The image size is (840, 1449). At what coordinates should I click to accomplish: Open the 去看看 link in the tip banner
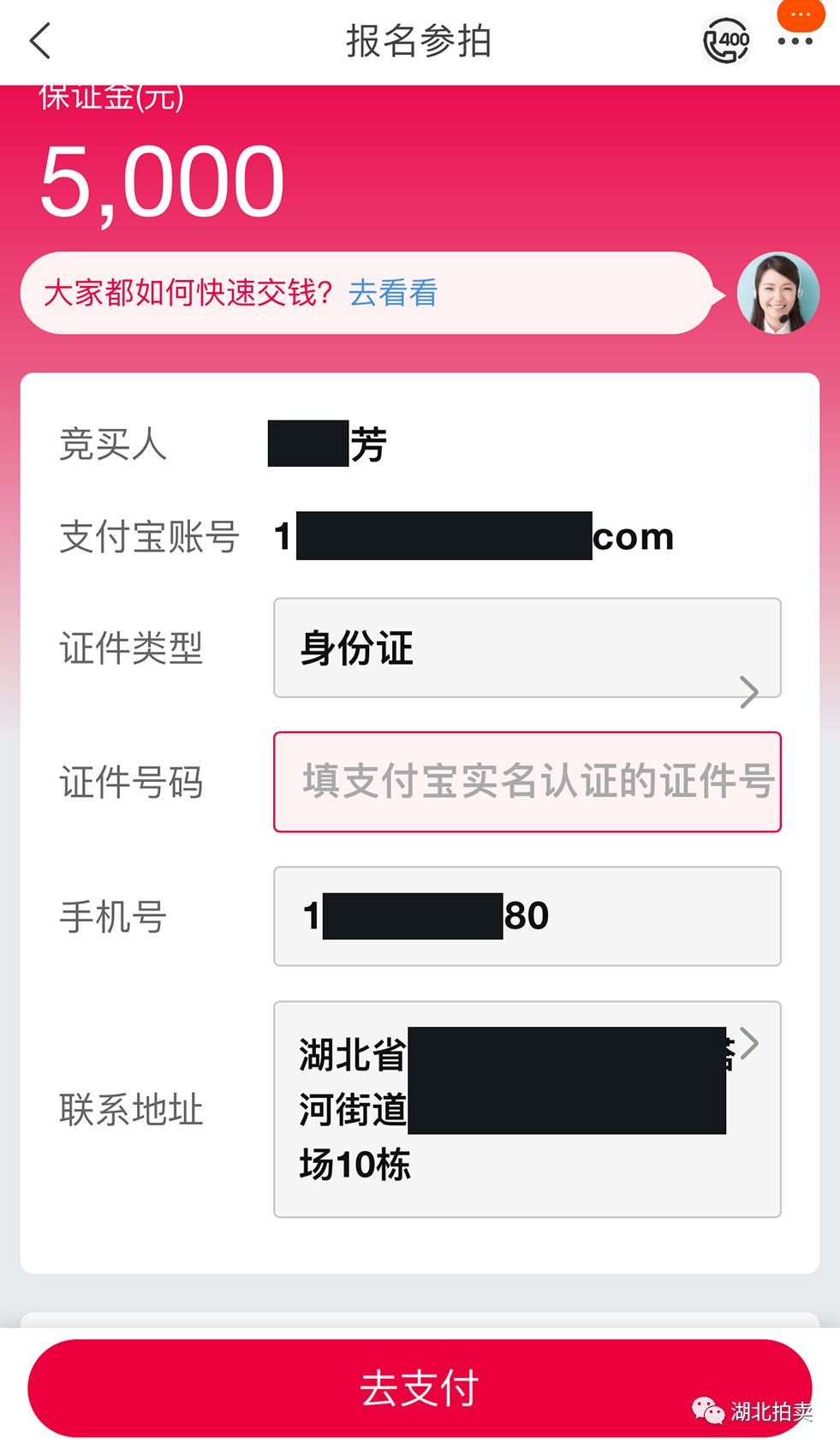[x=393, y=295]
